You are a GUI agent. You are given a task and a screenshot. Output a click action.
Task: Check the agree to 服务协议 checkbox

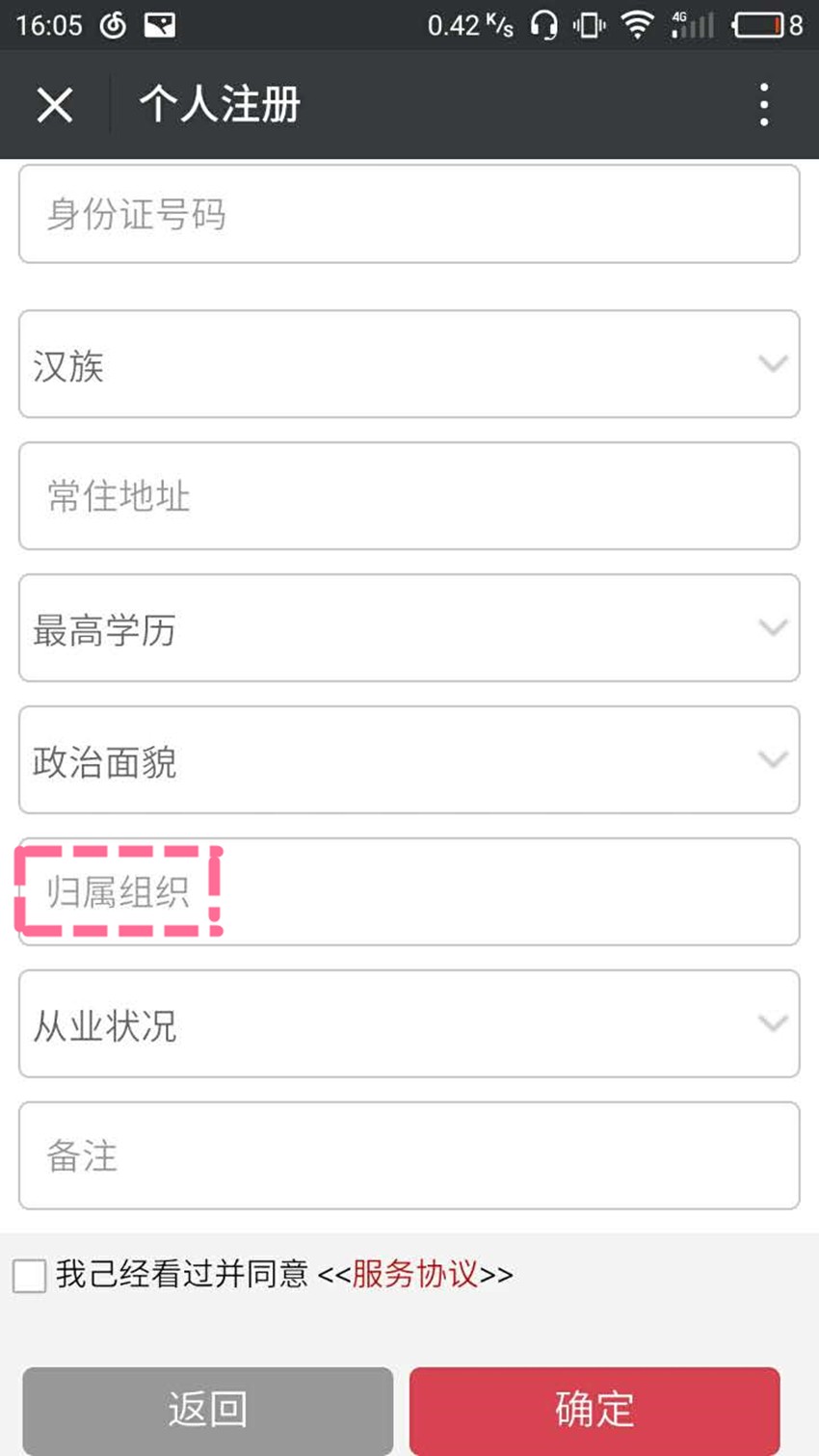30,1275
